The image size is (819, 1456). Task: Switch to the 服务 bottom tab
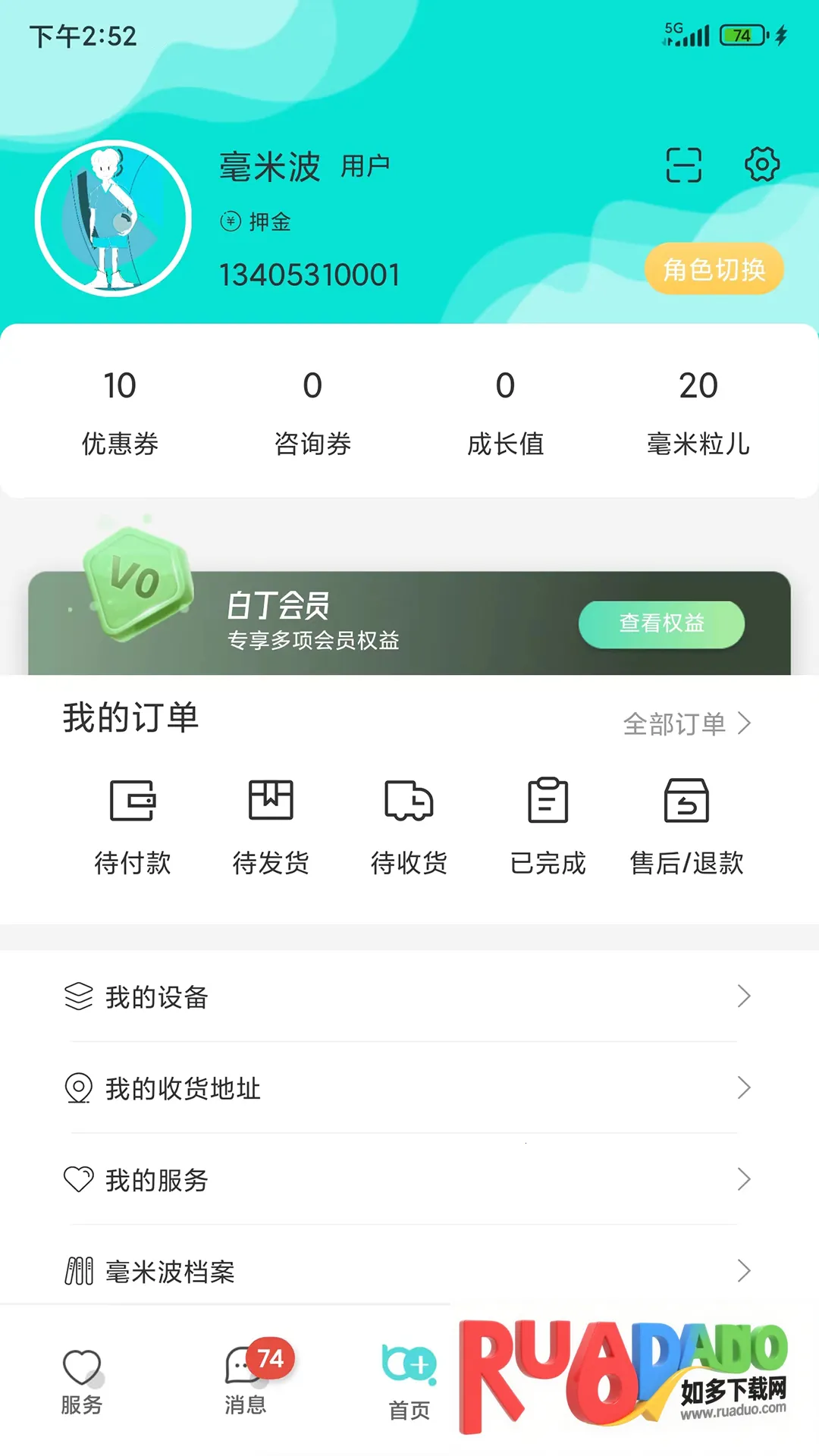click(x=82, y=1382)
